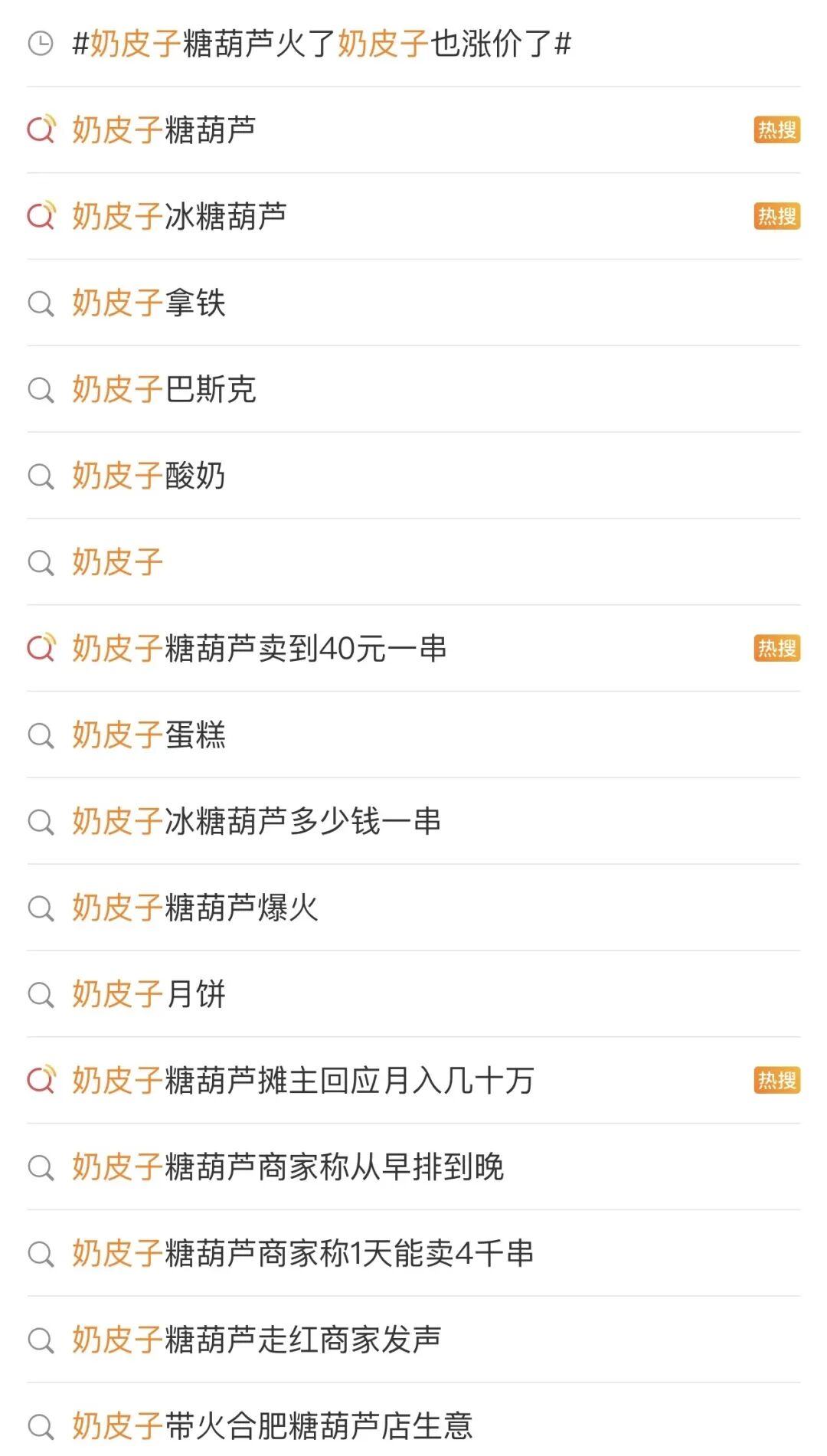Click the magnifier icon beside 奶皮子巴斯克
The height and width of the screenshot is (1456, 827).
[40, 390]
